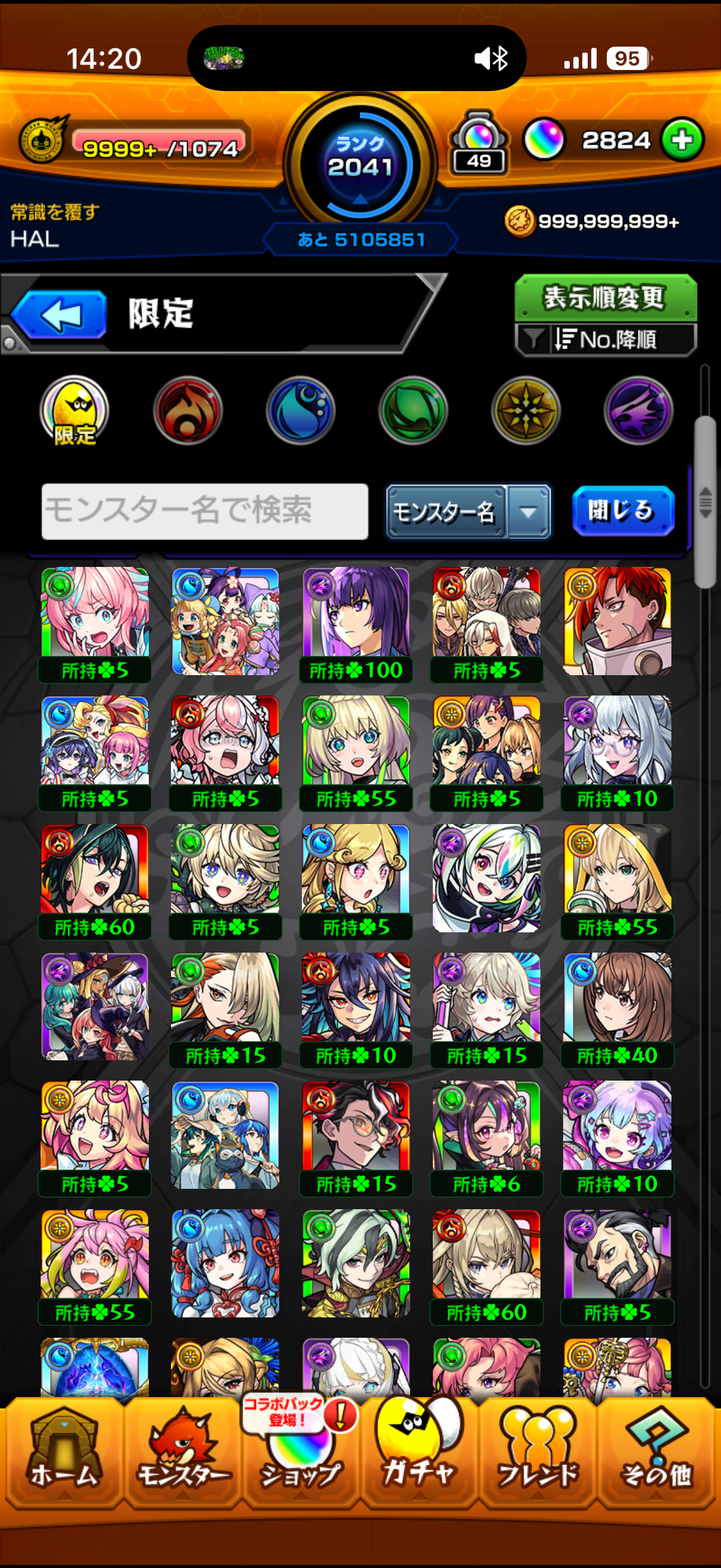This screenshot has height=1568, width=721.
Task: Select the yellow 限定 egg filter
Action: [74, 410]
